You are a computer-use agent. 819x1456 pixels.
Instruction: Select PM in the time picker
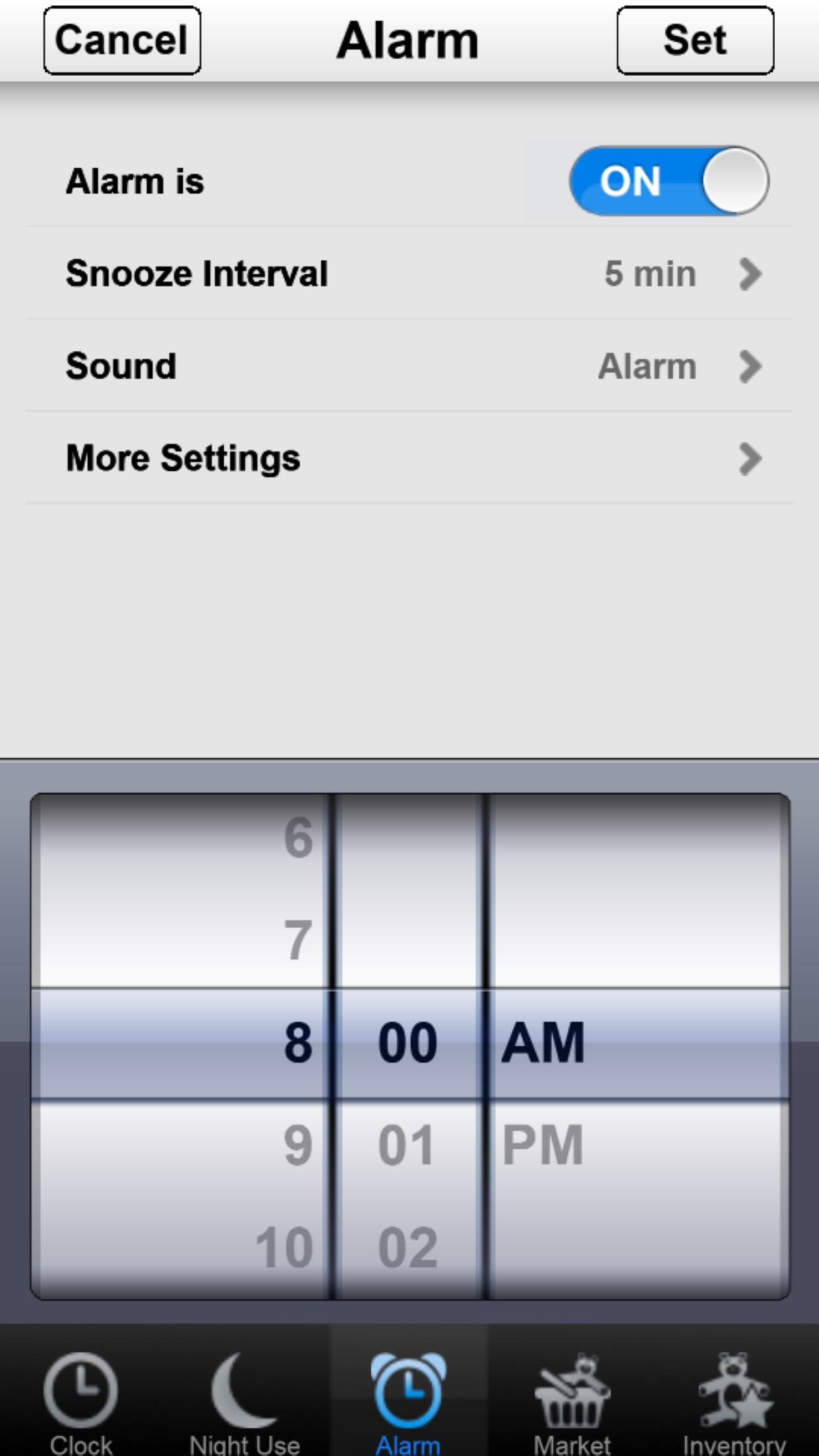pos(543,1145)
